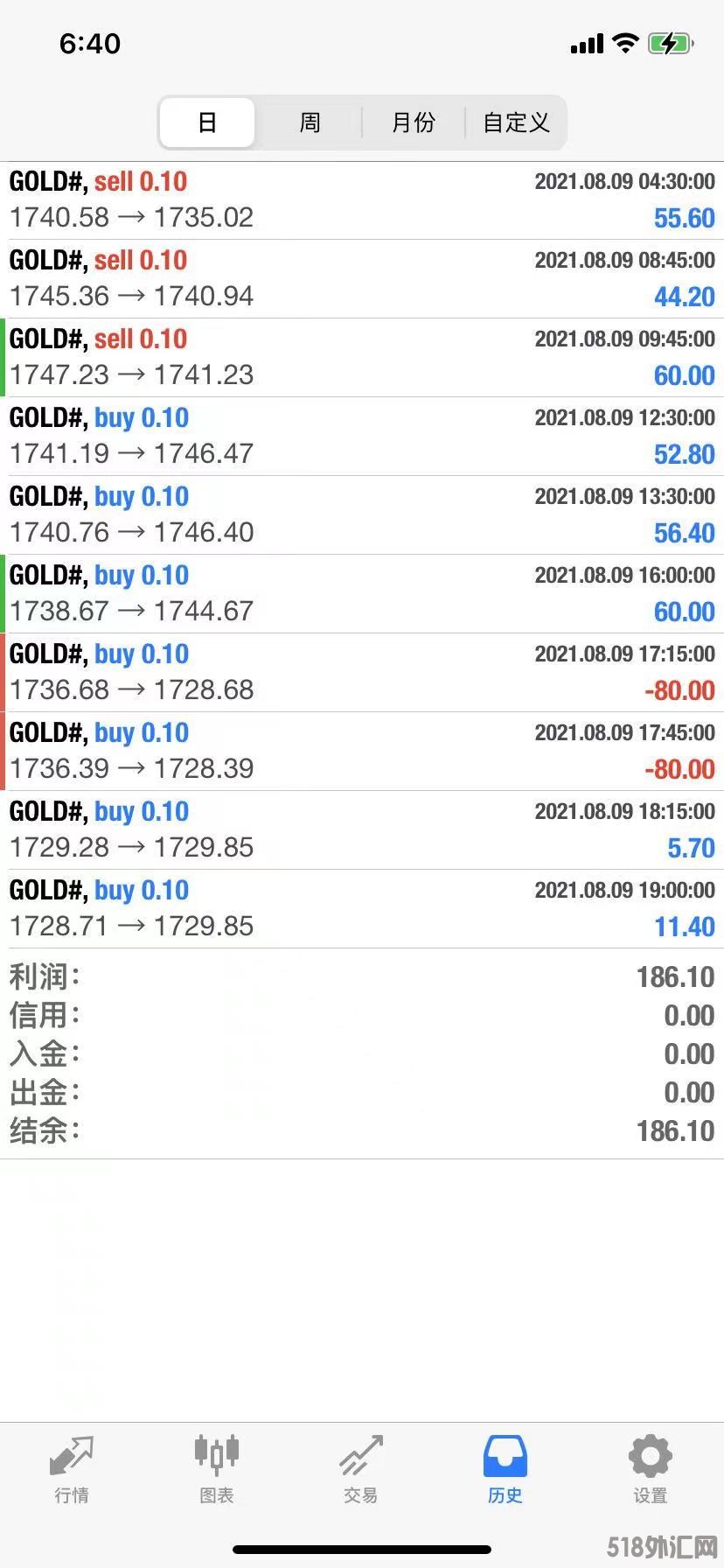Open the GOLD# buy trade at 18:15:00
724x1568 pixels.
tap(362, 830)
